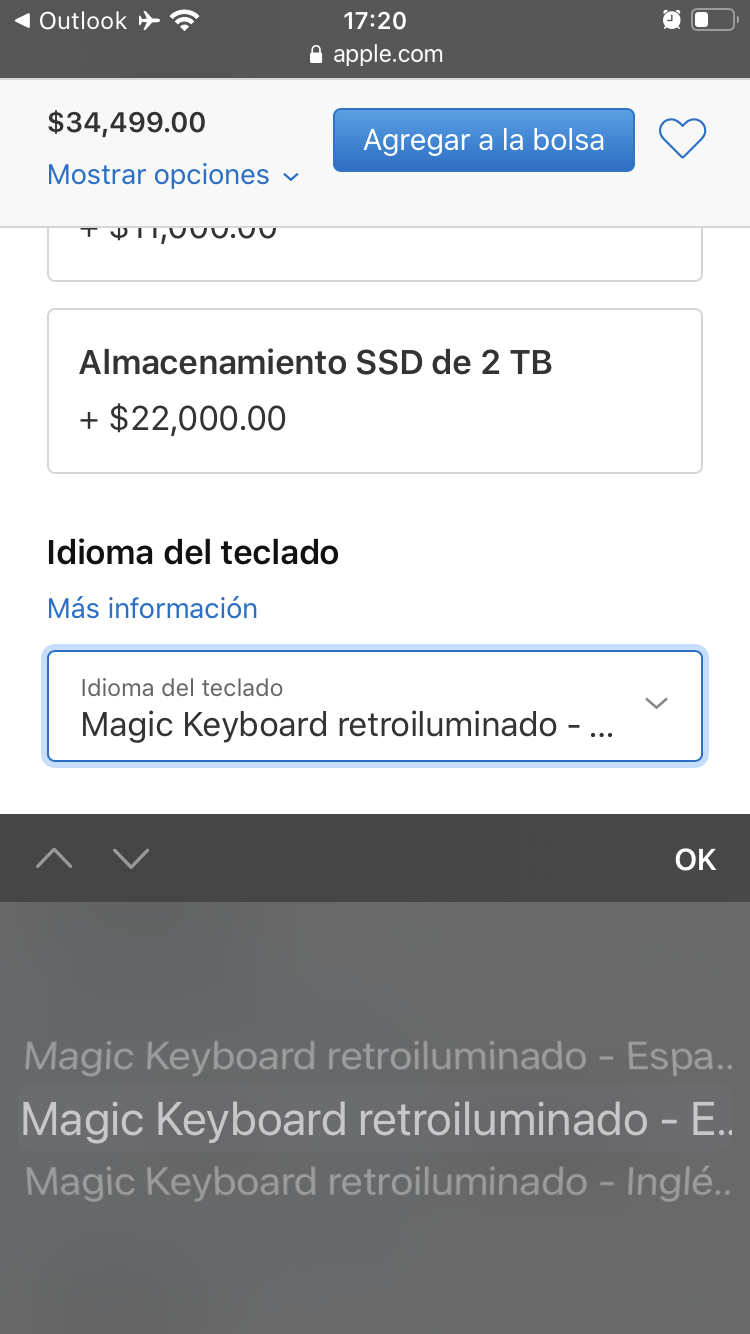Jump to next field with down arrow

tap(131, 859)
